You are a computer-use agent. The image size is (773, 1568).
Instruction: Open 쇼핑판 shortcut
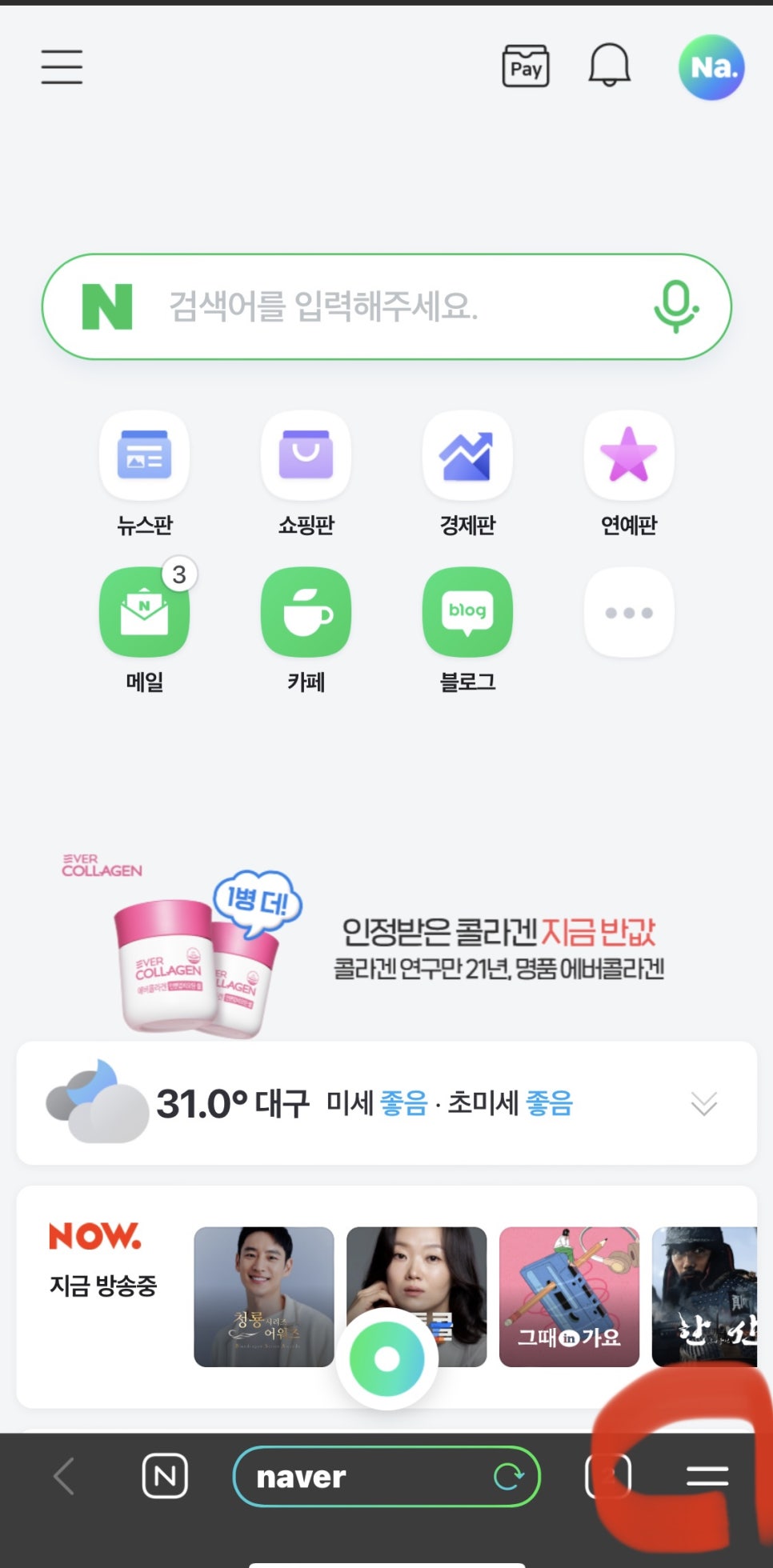pyautogui.click(x=306, y=456)
